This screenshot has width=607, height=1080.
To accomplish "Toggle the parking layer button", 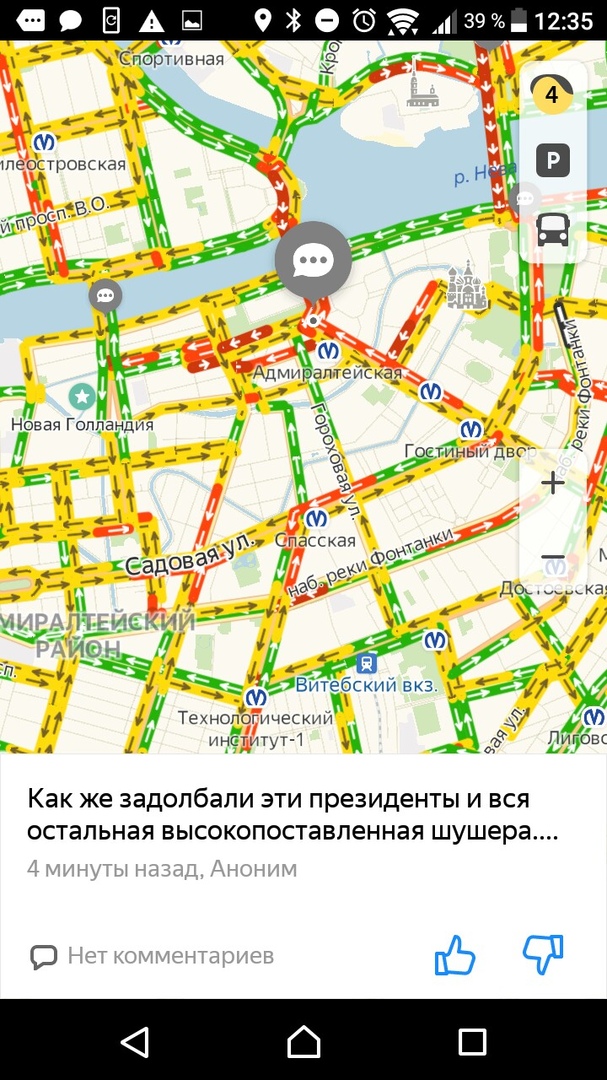I will (x=552, y=161).
